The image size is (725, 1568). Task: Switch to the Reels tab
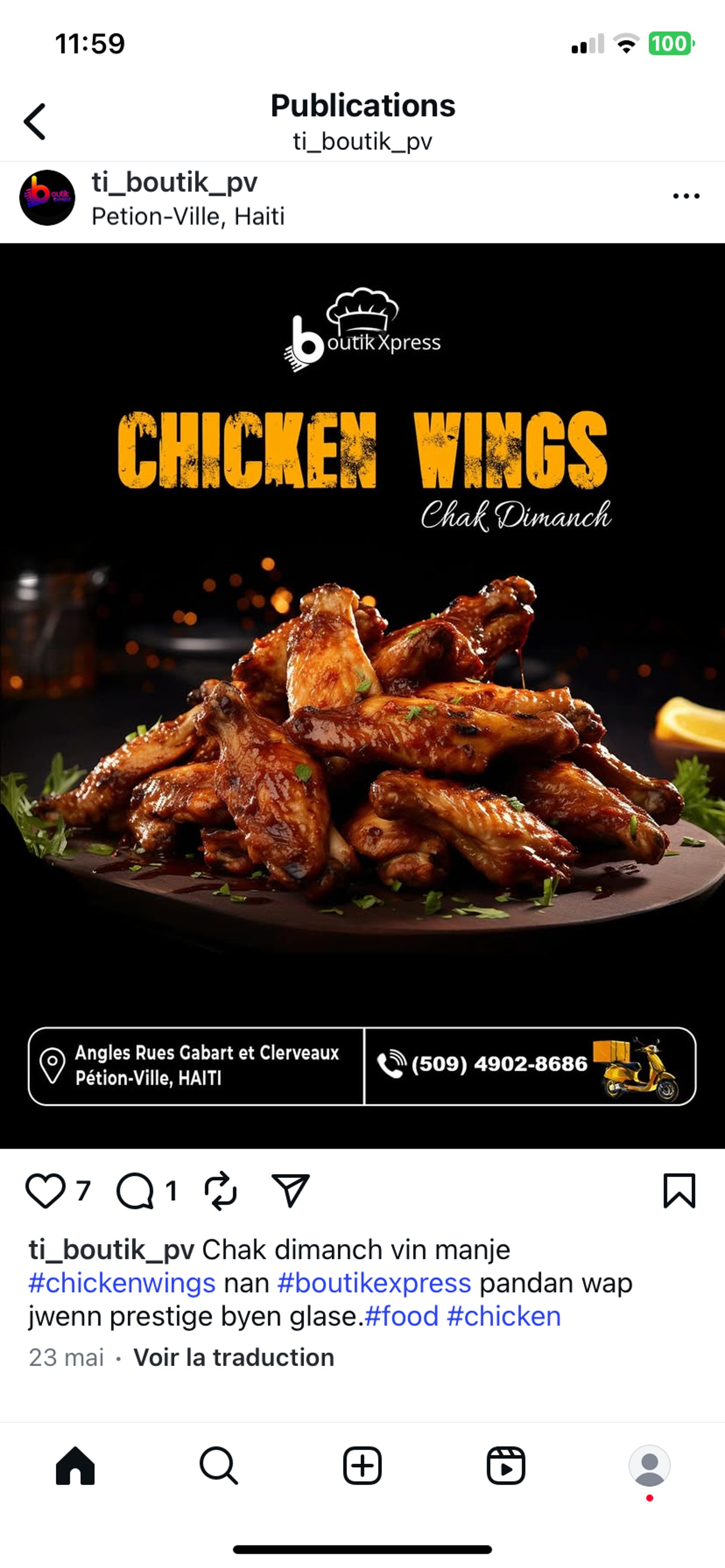pos(506,1466)
